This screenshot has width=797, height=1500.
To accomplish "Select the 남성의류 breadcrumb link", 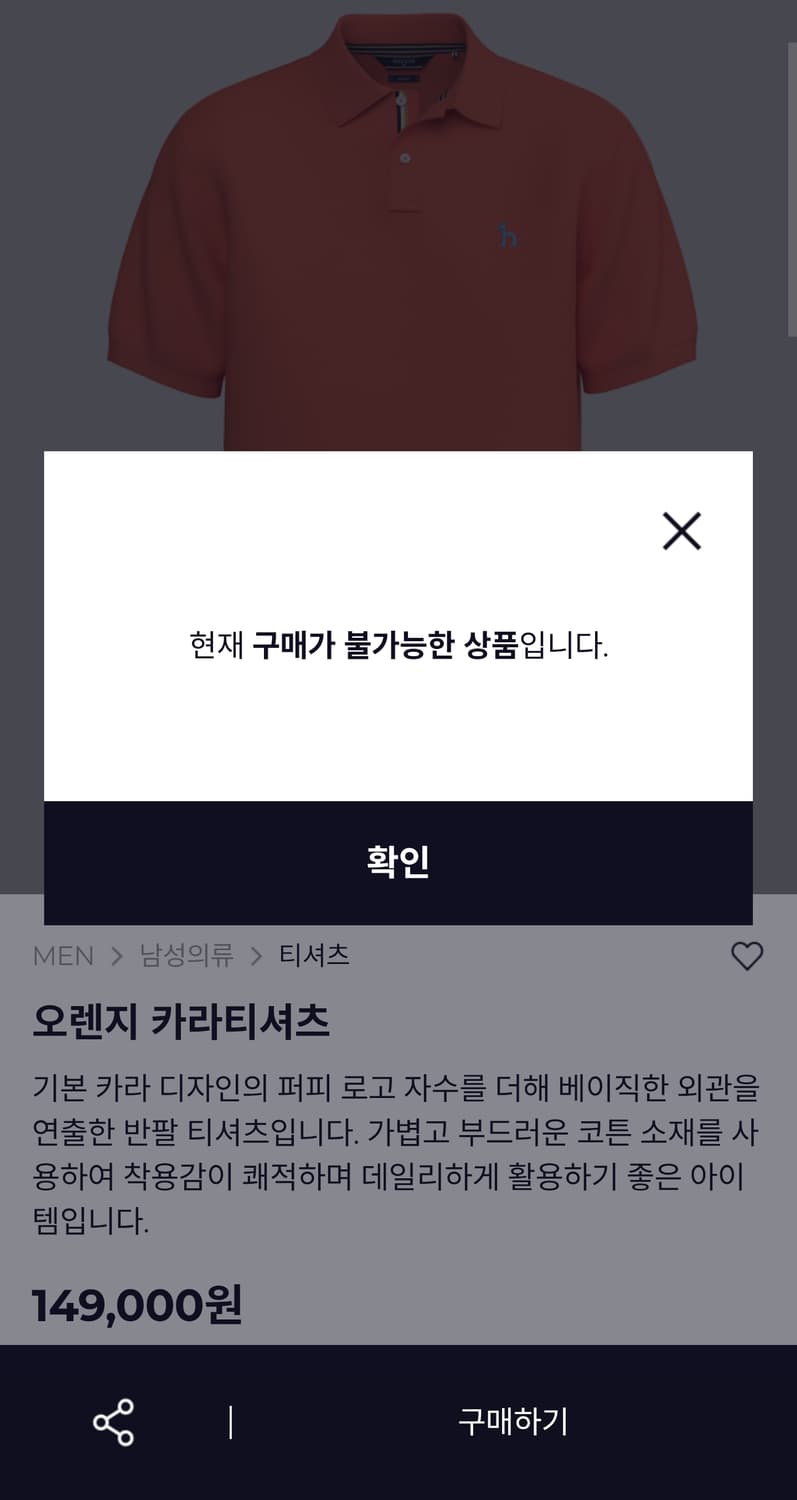I will (x=188, y=956).
